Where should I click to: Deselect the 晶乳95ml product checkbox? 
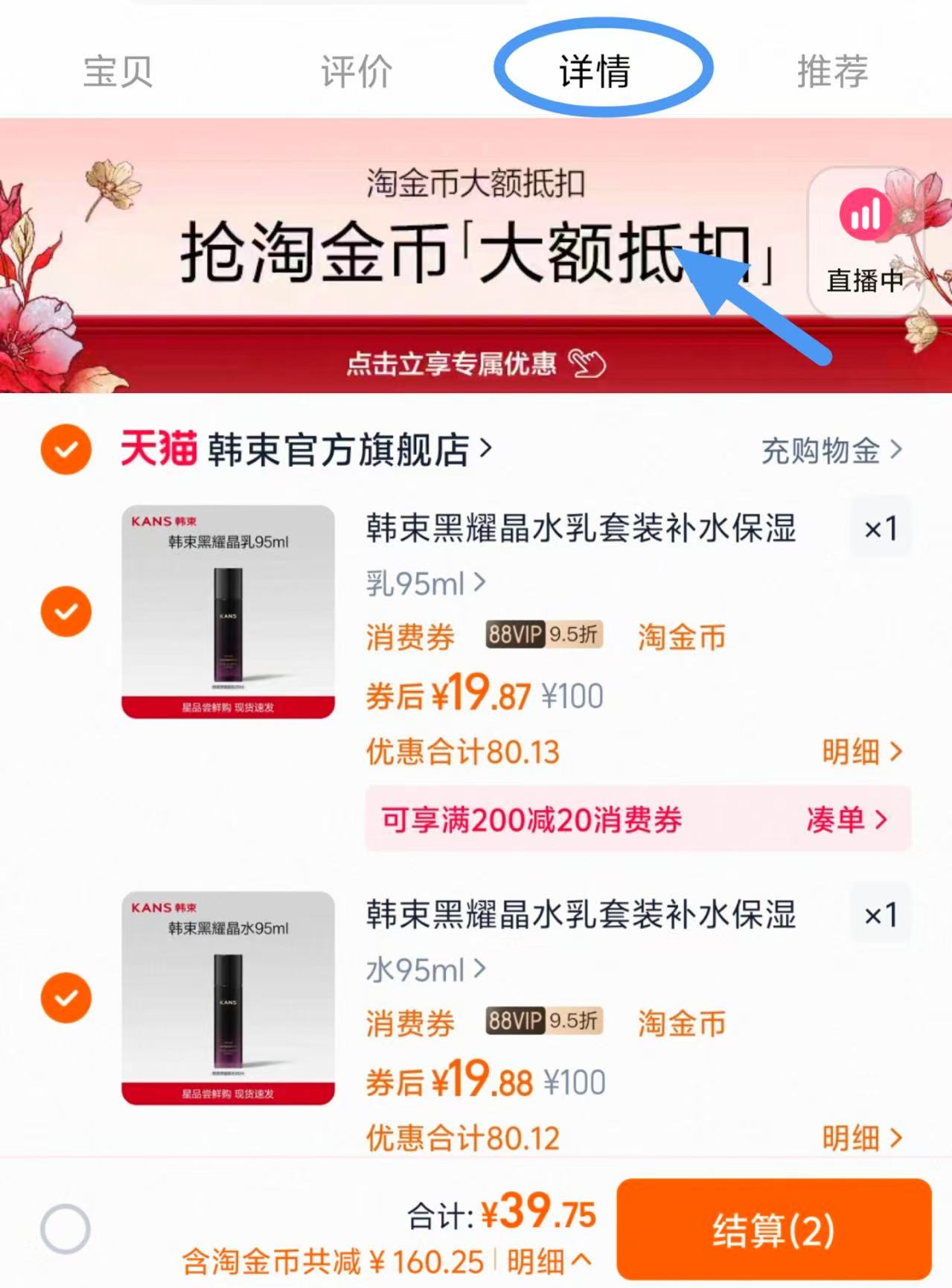click(66, 610)
